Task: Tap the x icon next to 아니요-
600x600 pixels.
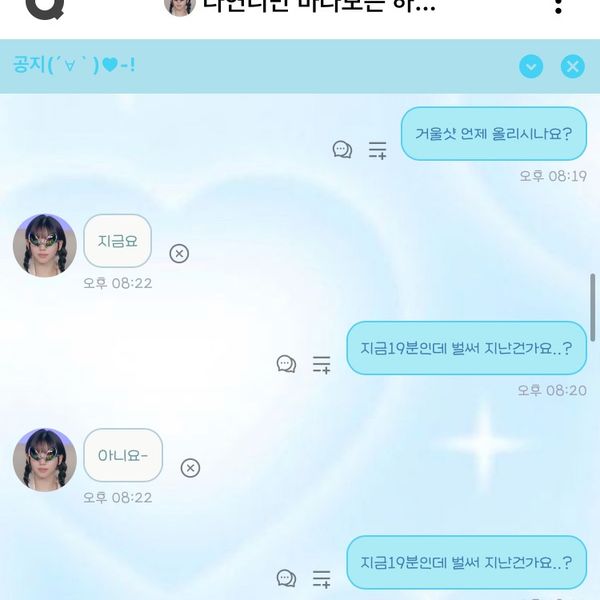Action: [190, 468]
